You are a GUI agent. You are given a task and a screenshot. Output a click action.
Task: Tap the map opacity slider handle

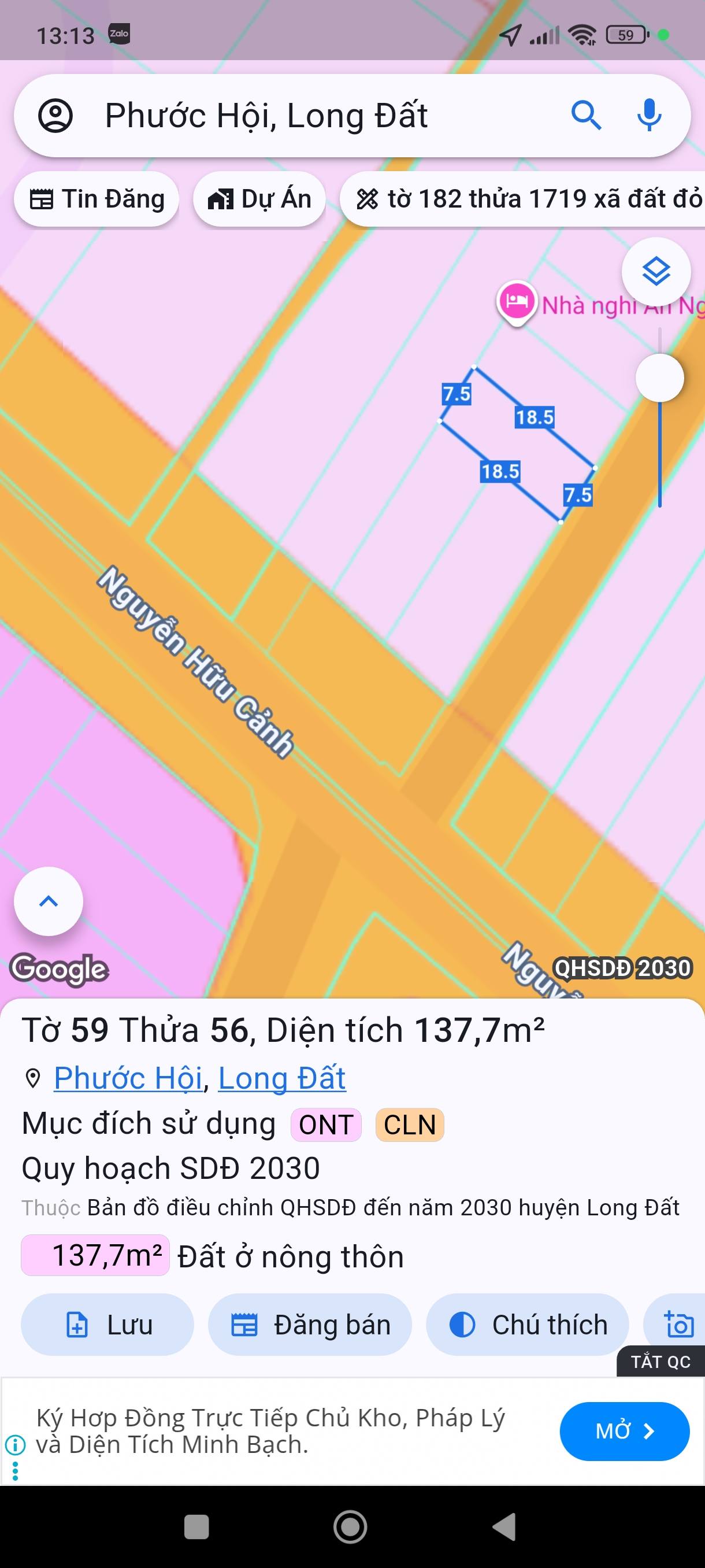click(659, 378)
